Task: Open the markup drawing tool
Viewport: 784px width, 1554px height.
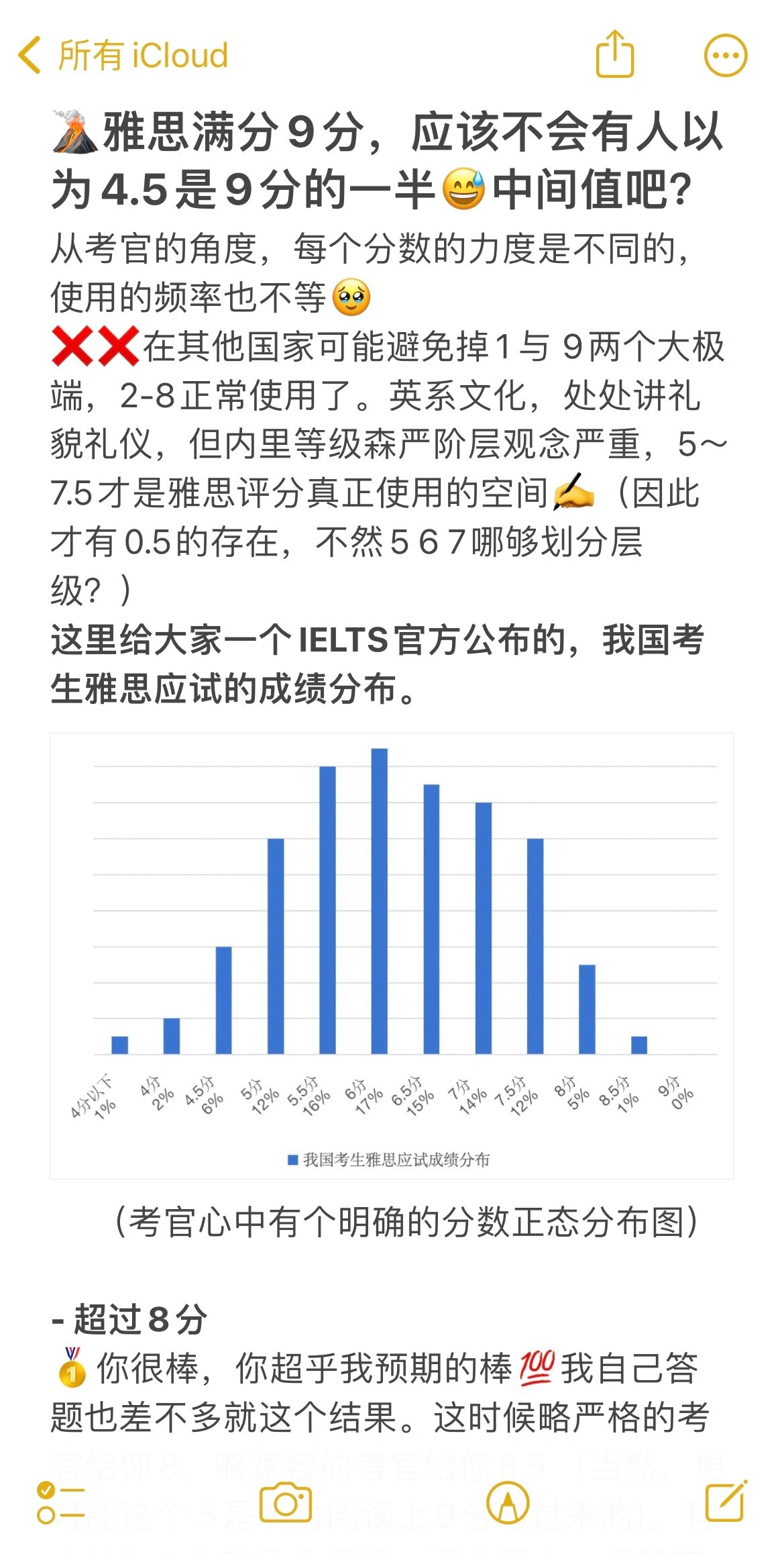Action: click(x=508, y=1502)
